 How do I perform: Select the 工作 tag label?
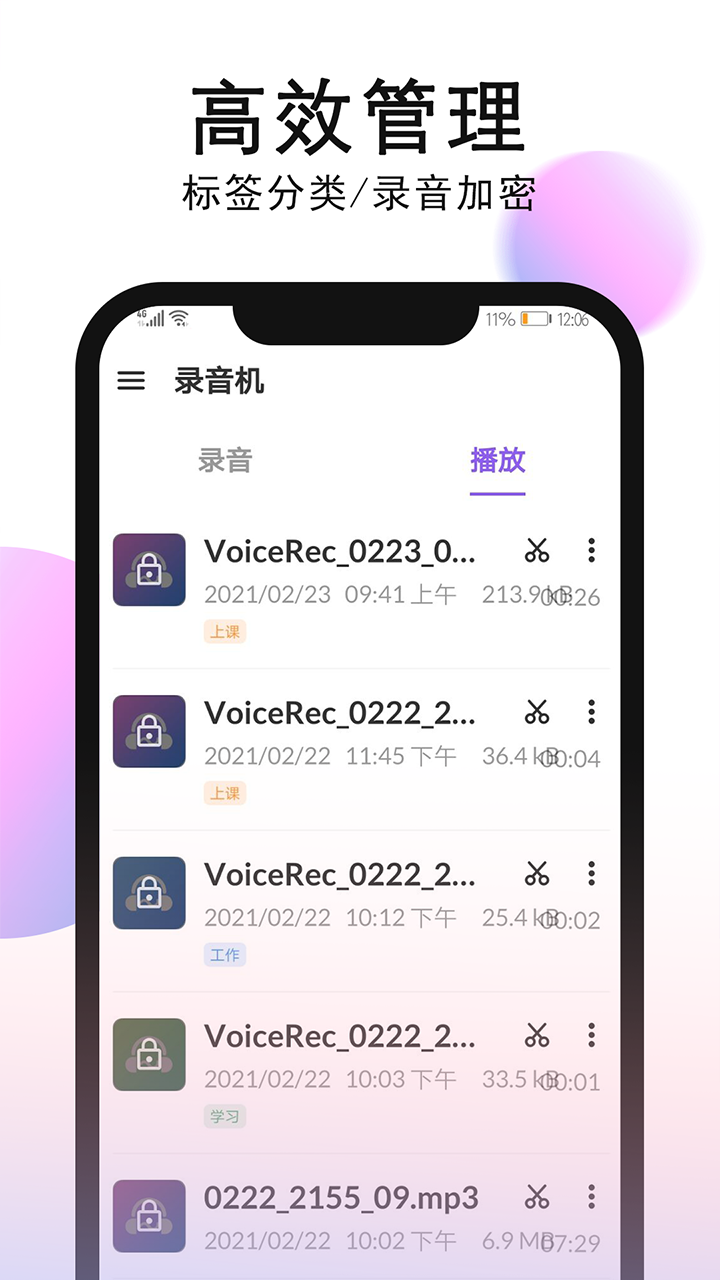224,955
